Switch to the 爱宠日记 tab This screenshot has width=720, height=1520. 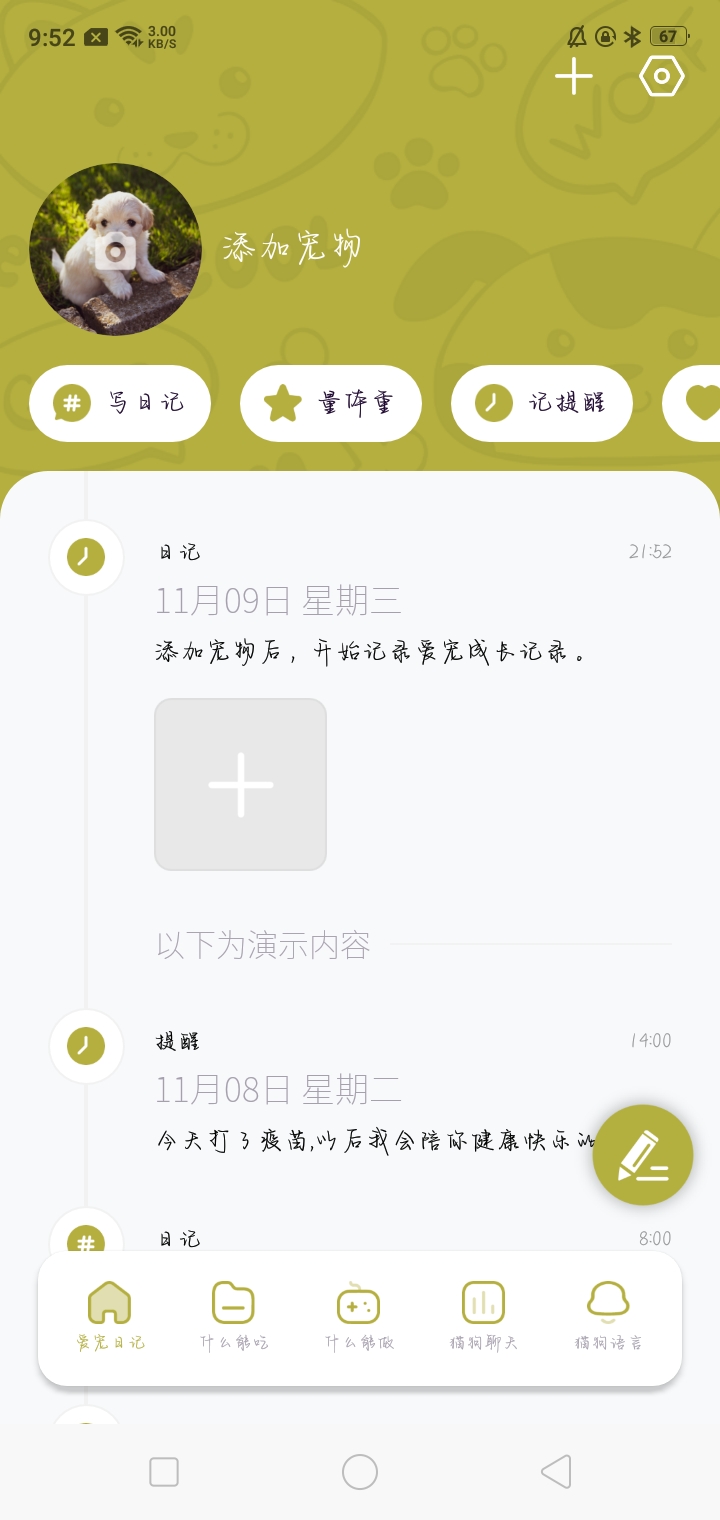110,1316
